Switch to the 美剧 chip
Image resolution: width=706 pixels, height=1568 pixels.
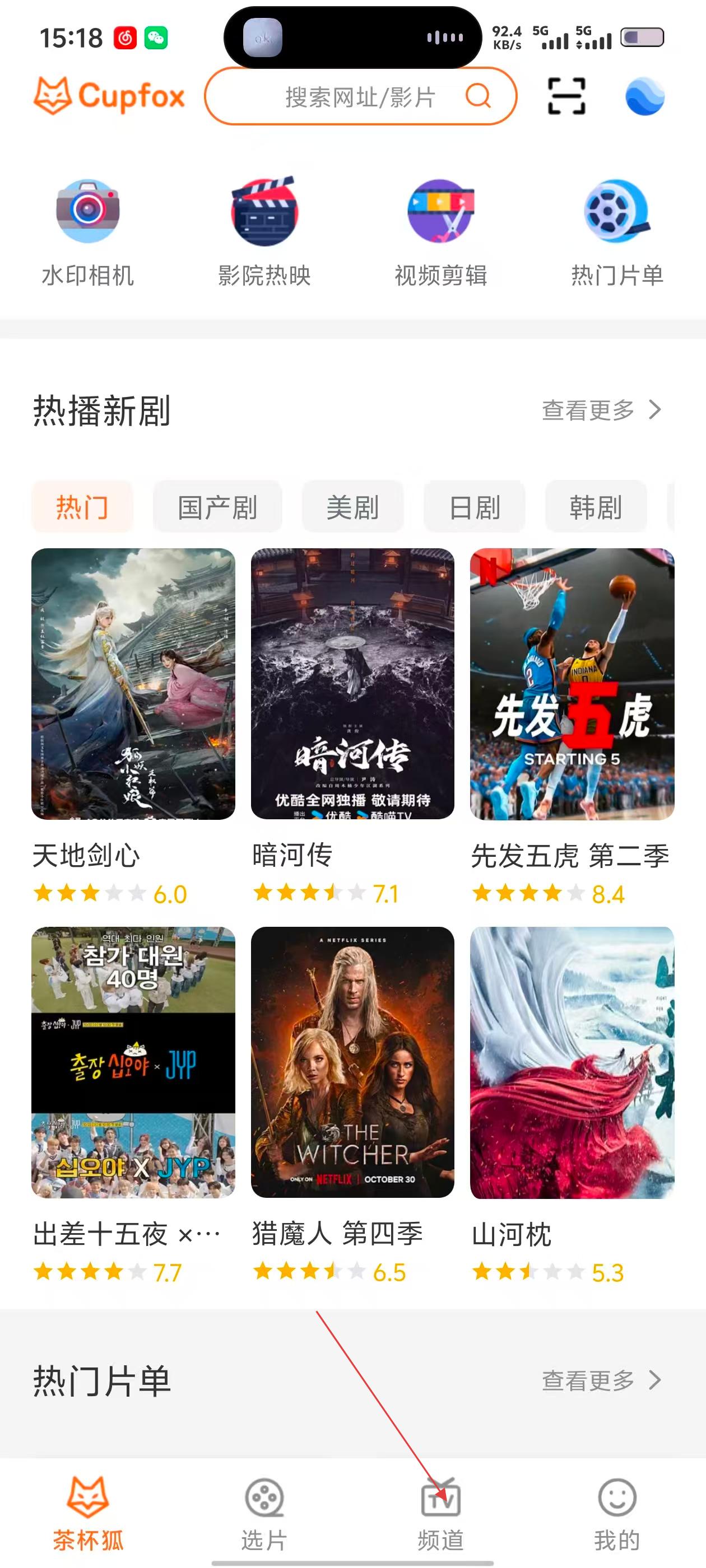point(352,507)
